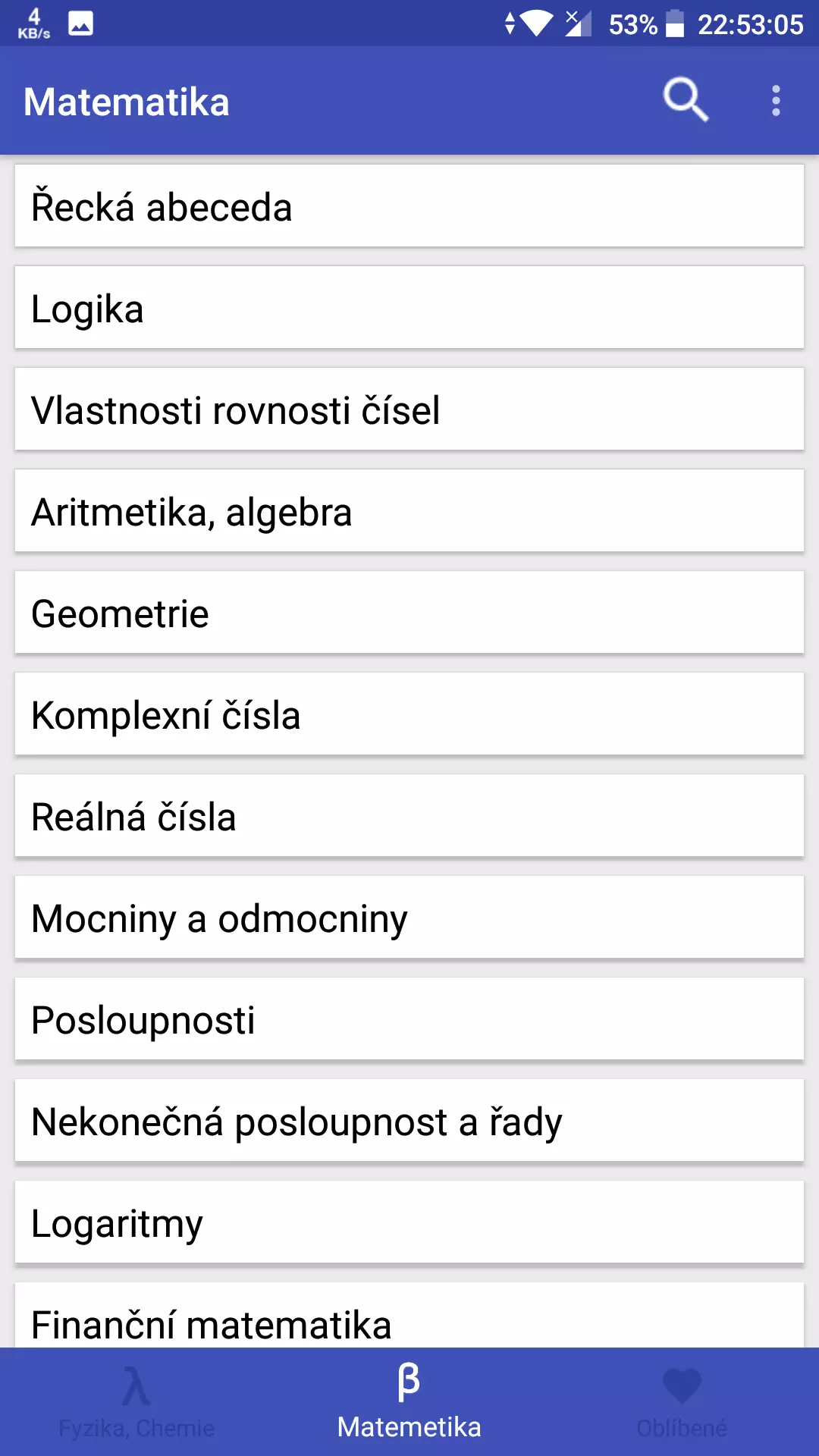Select the Logika row
The width and height of the screenshot is (819, 1456).
409,308
